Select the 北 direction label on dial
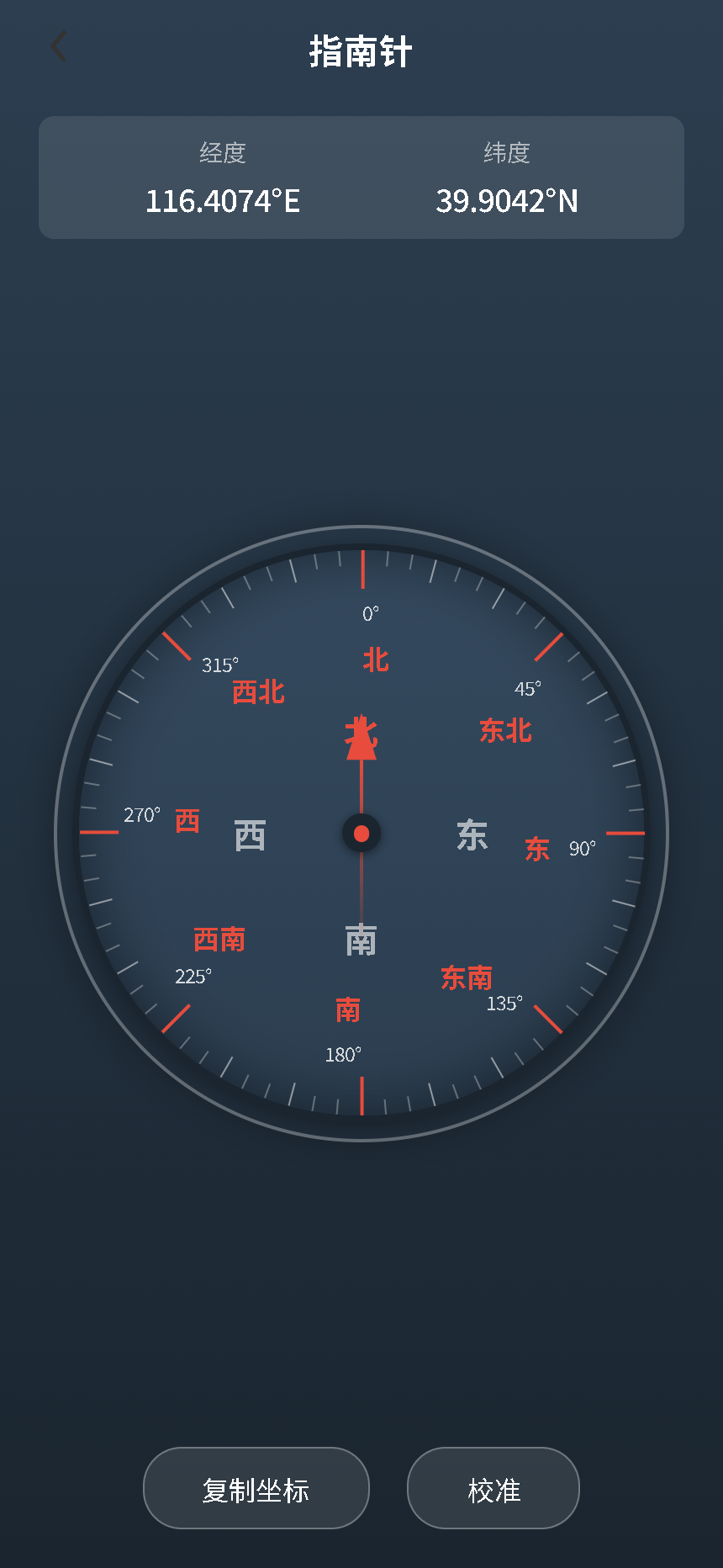723x1568 pixels. 376,661
